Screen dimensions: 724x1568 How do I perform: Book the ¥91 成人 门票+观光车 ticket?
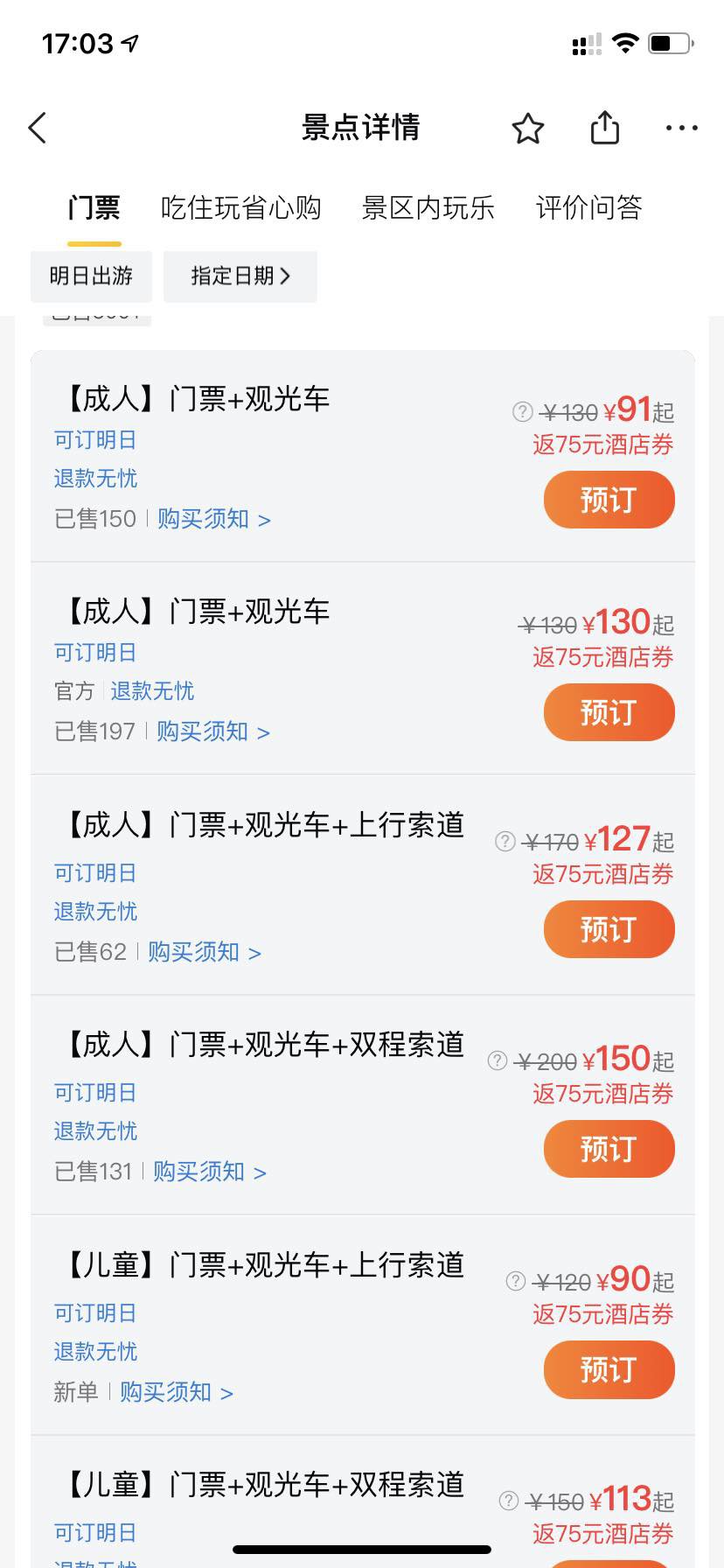click(x=609, y=500)
